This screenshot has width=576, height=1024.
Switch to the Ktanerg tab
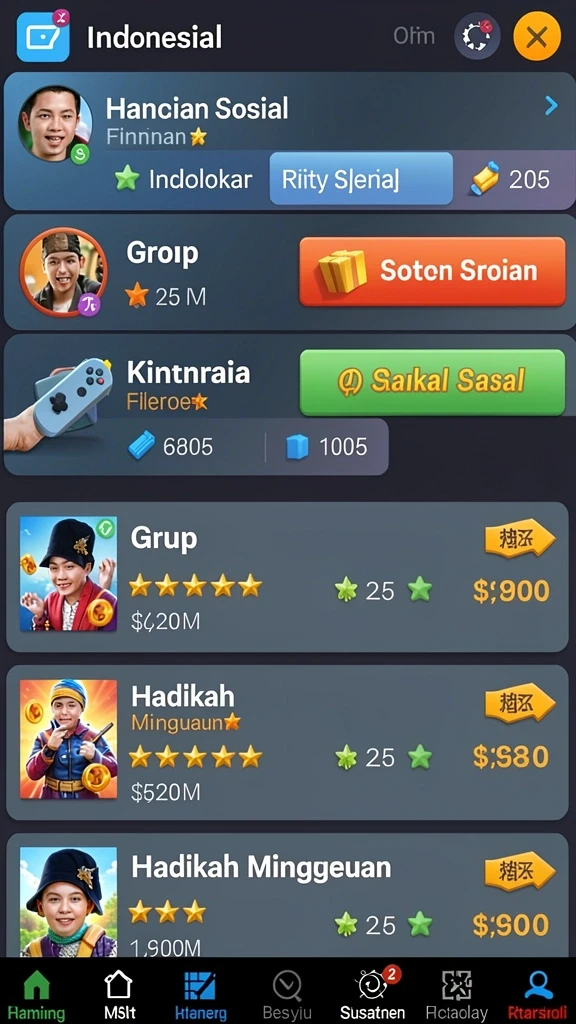(201, 993)
